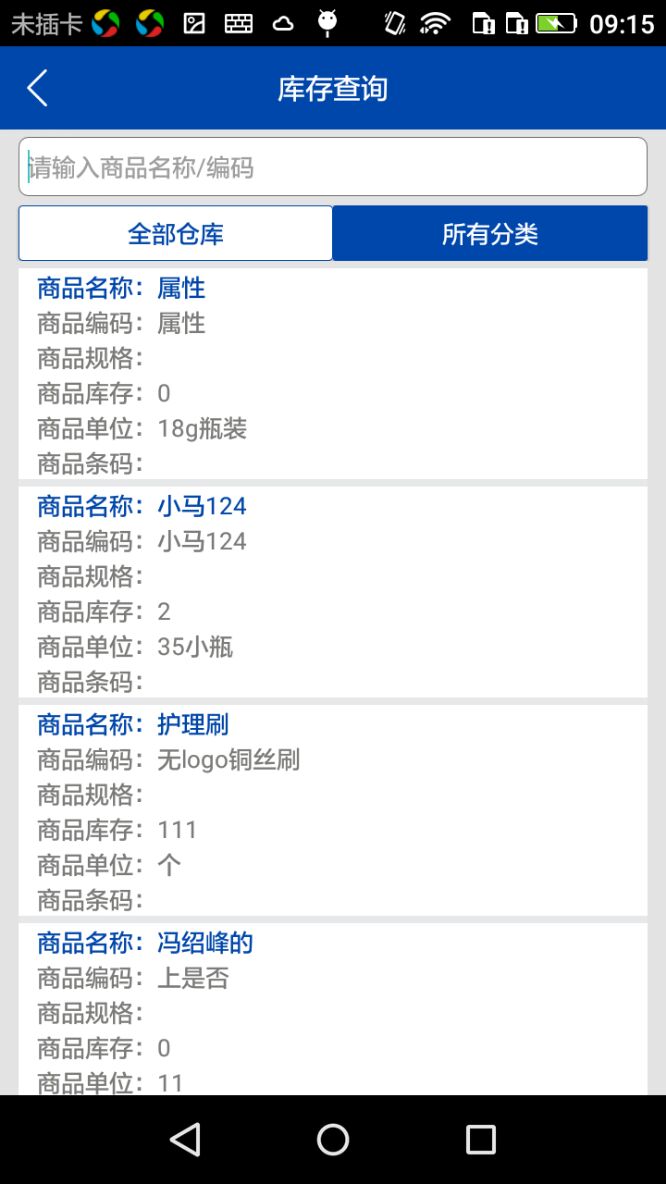
Task: Open the product card named 属性
Action: tap(333, 374)
